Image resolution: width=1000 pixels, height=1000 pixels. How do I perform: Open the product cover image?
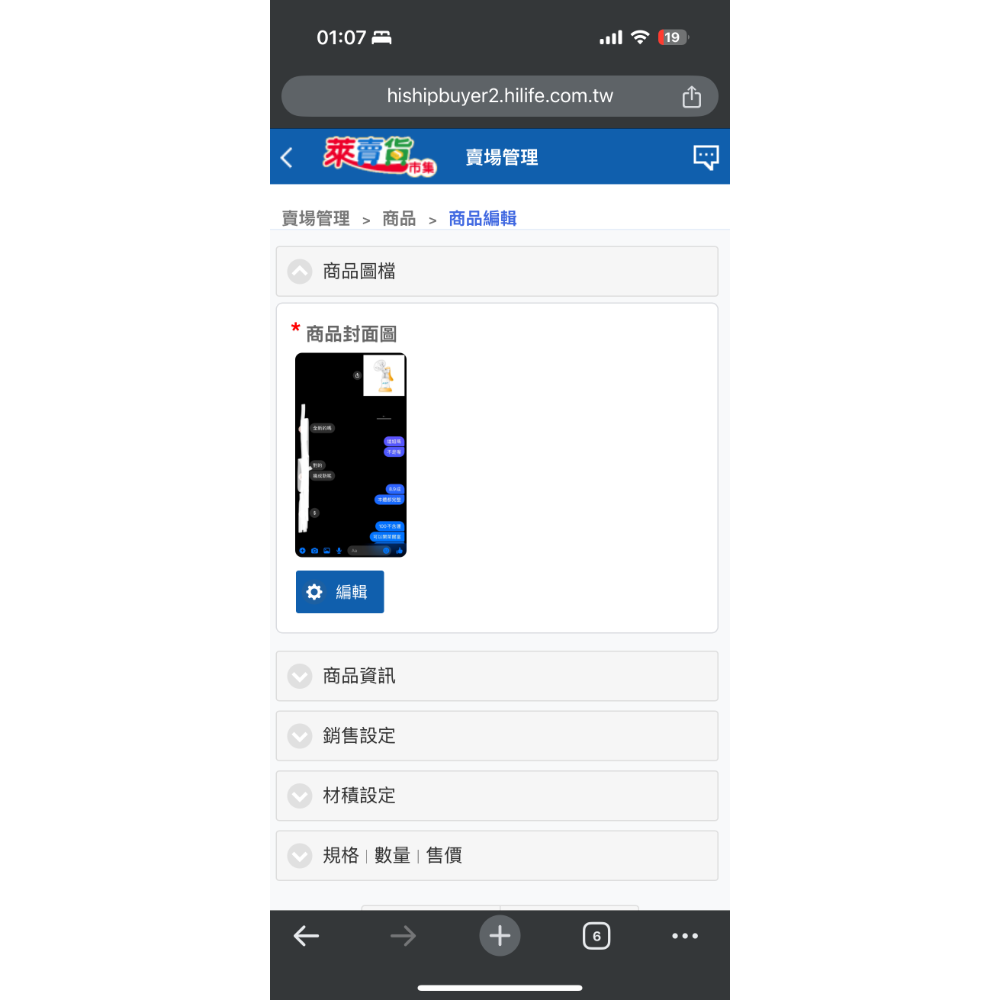351,455
